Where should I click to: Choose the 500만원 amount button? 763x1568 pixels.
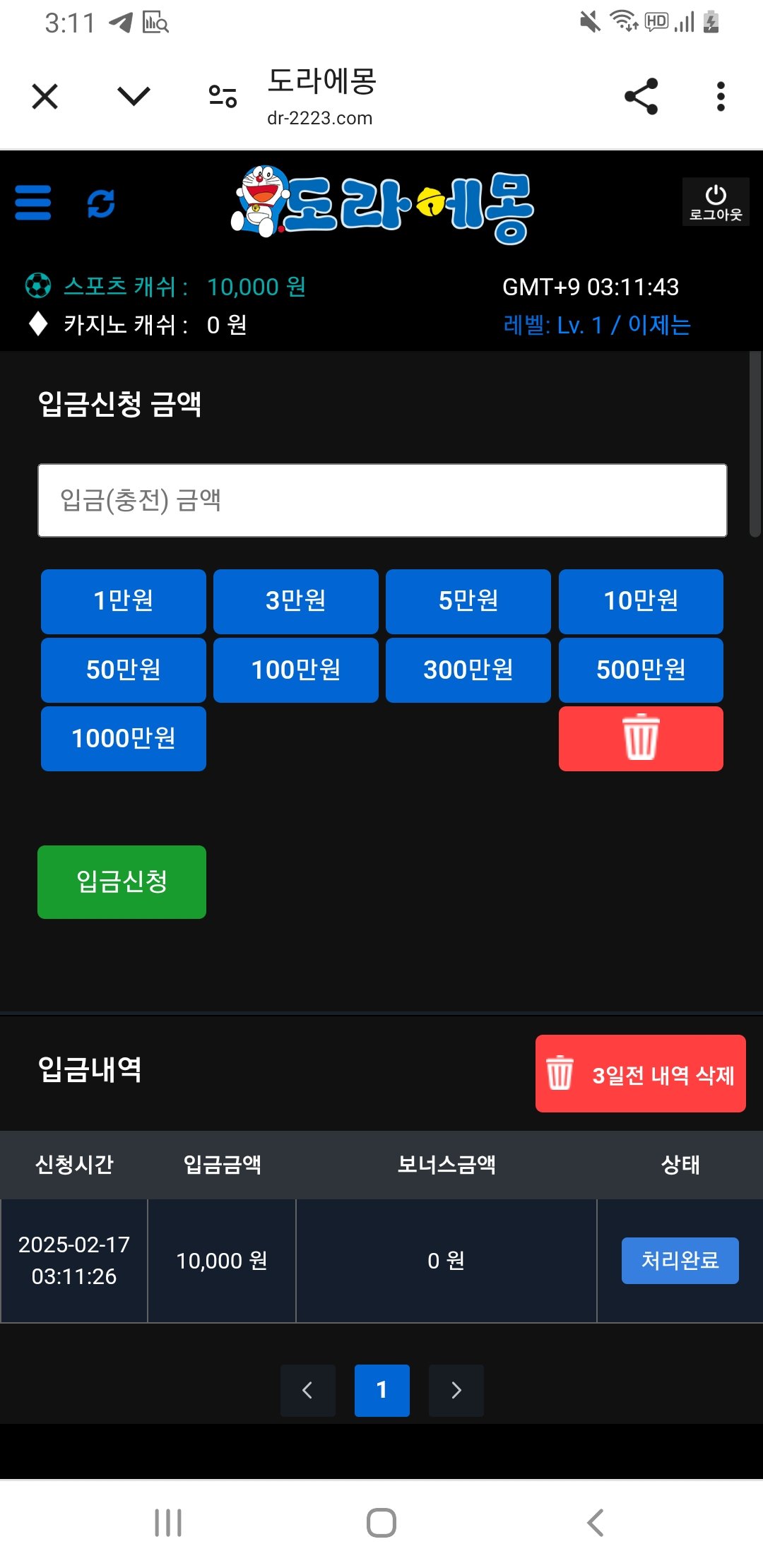(641, 670)
